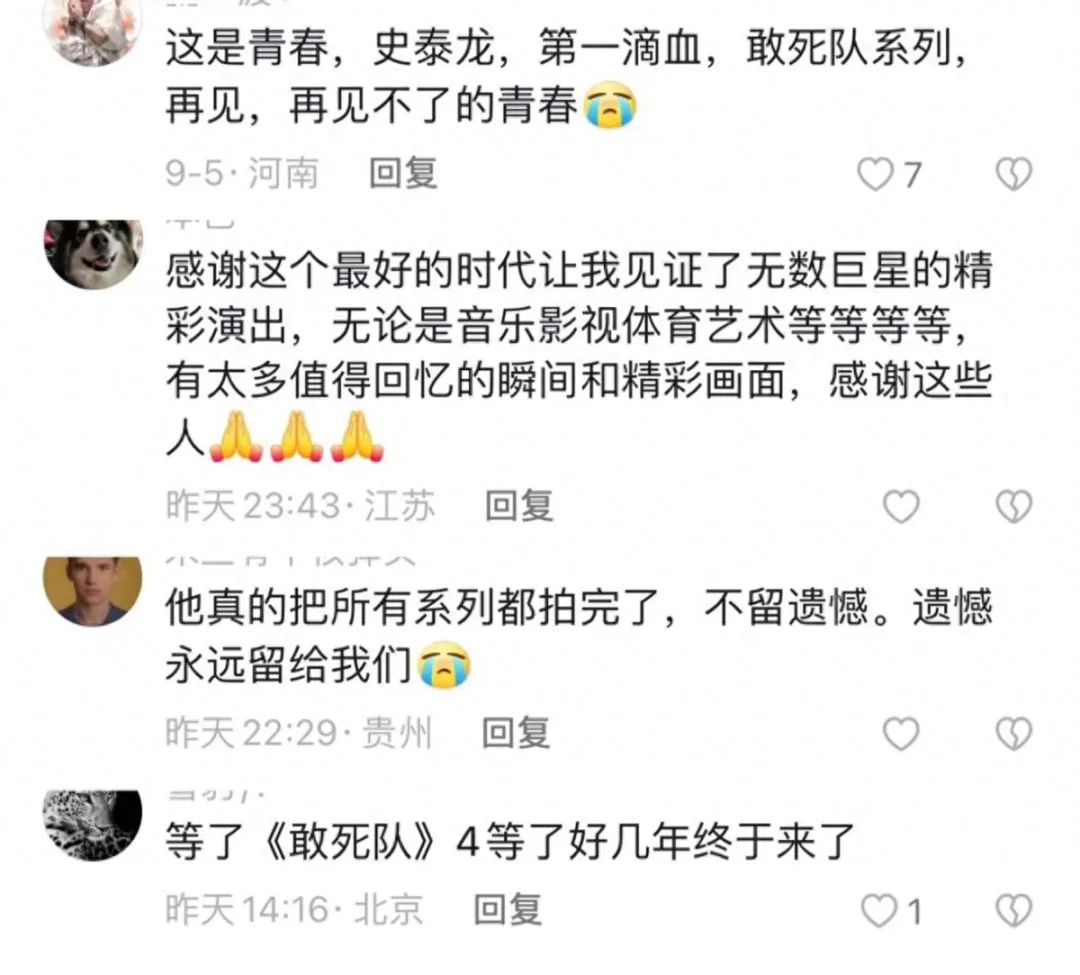
Task: Like the 贵州 comment posted 22:29
Action: tap(901, 735)
